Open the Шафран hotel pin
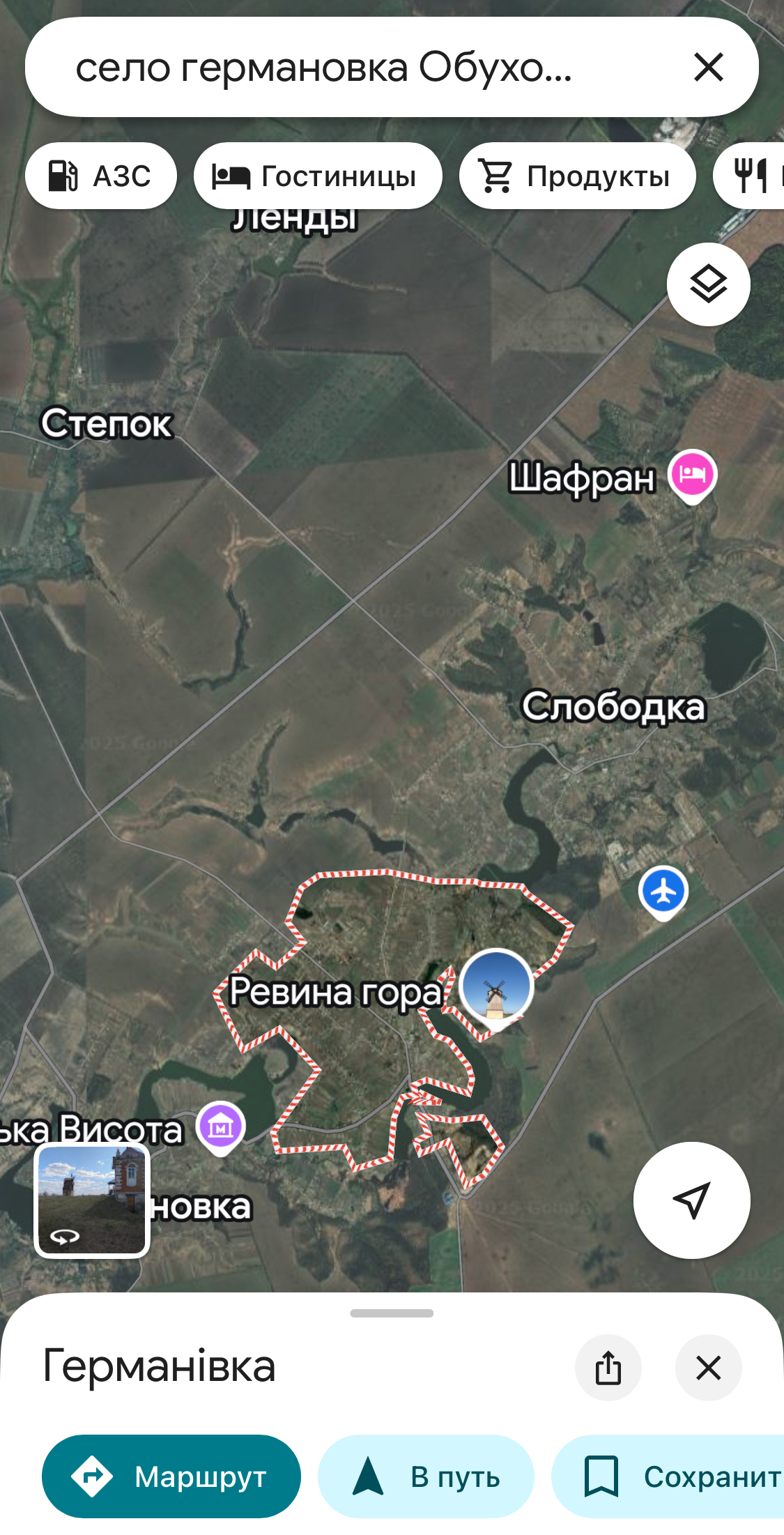784x1535 pixels. tap(692, 476)
